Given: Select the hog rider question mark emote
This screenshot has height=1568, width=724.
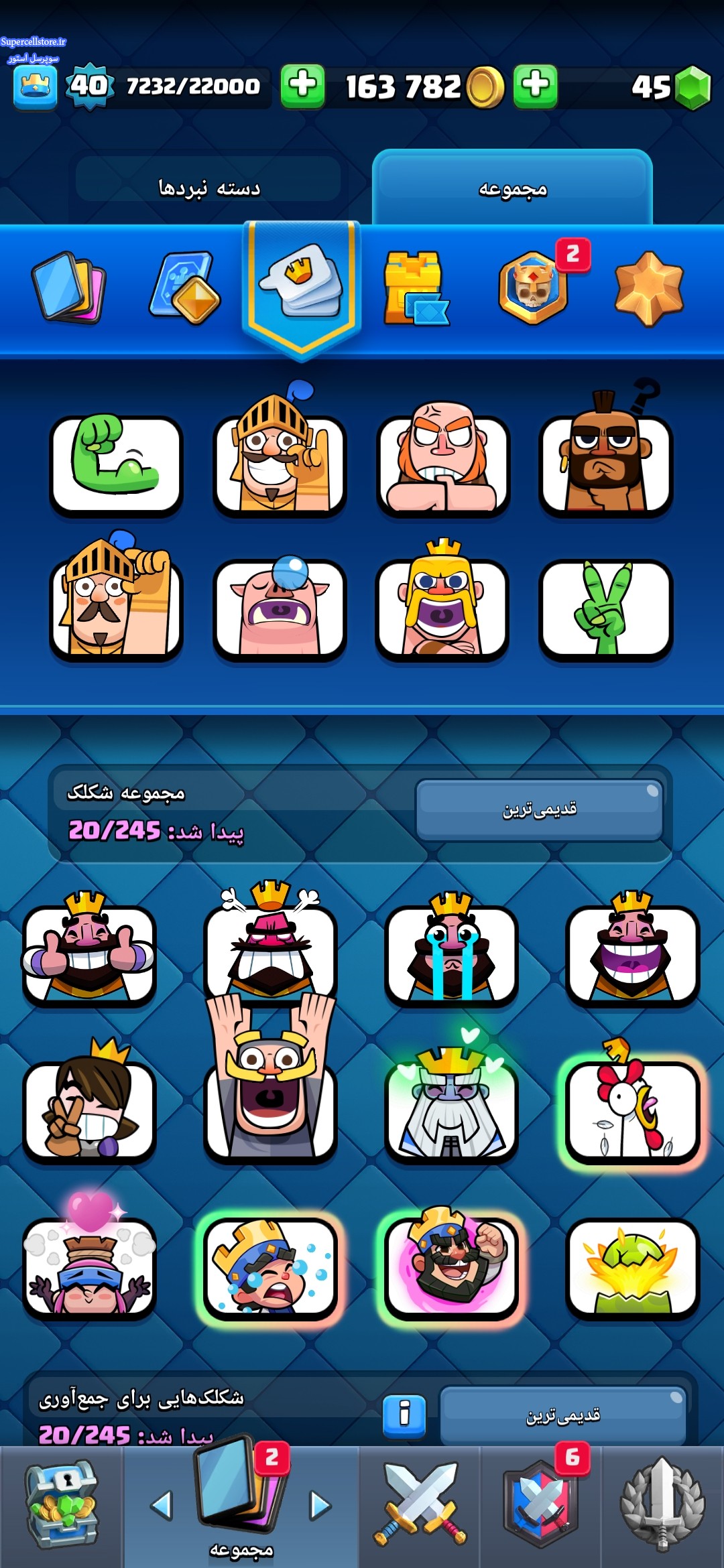Looking at the screenshot, I should coord(606,462).
